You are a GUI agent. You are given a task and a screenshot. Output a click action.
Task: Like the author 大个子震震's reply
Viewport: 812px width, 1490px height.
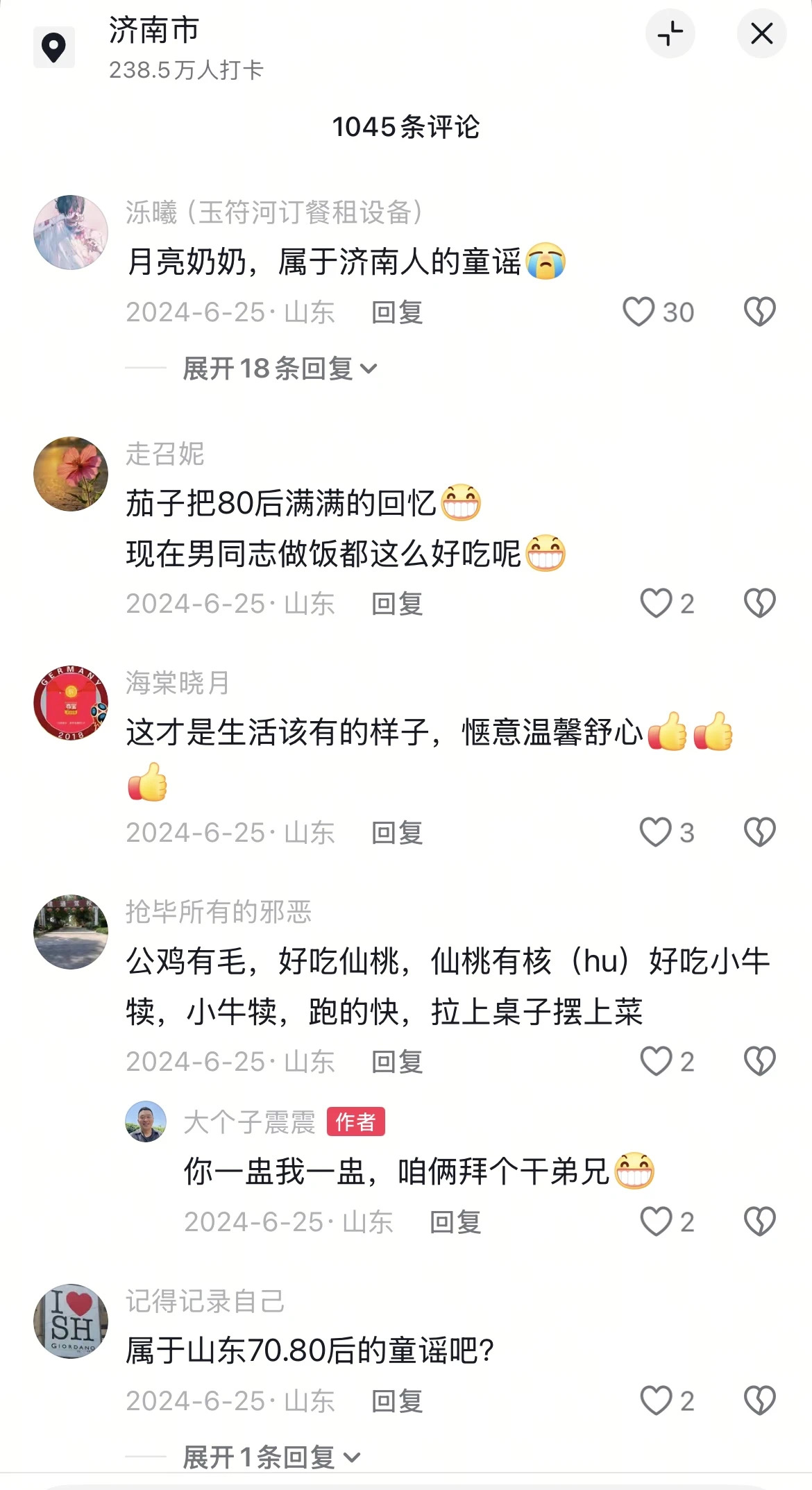tap(656, 1221)
